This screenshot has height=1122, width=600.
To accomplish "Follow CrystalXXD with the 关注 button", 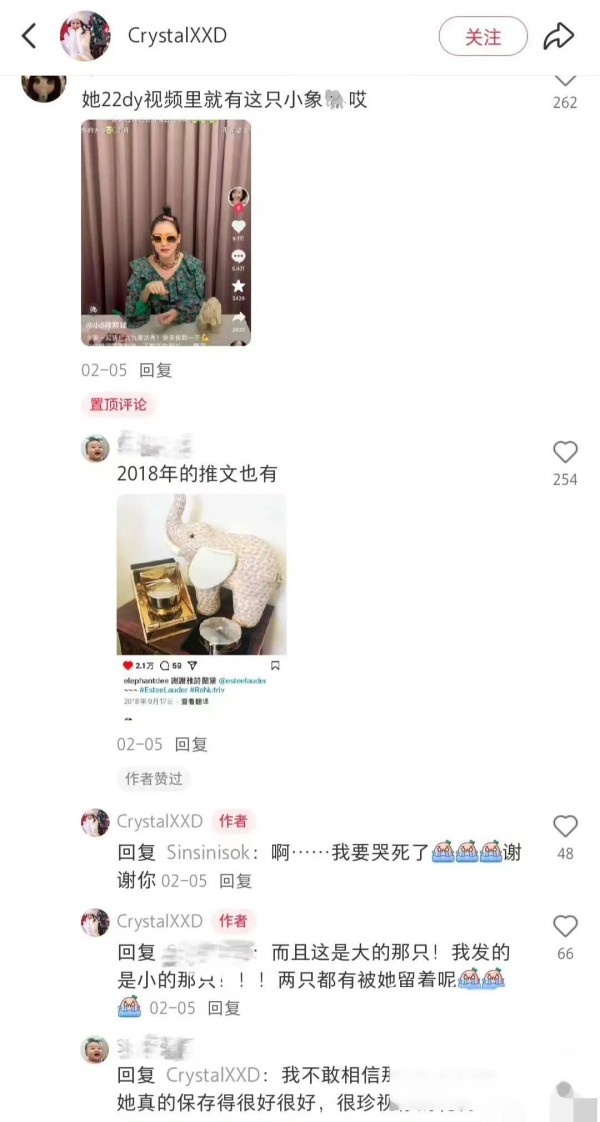I will 483,37.
